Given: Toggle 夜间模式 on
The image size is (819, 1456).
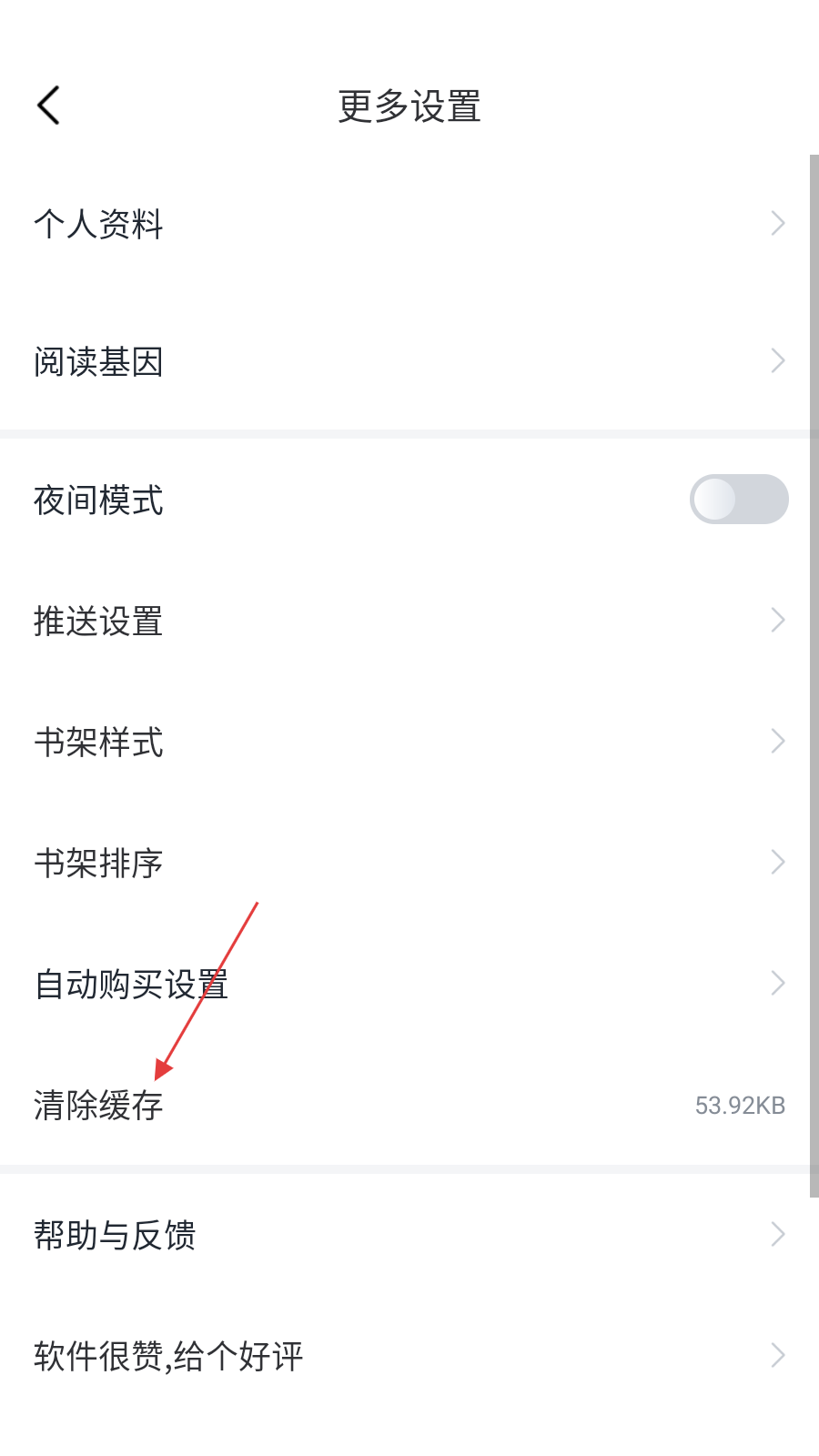Looking at the screenshot, I should click(x=738, y=499).
